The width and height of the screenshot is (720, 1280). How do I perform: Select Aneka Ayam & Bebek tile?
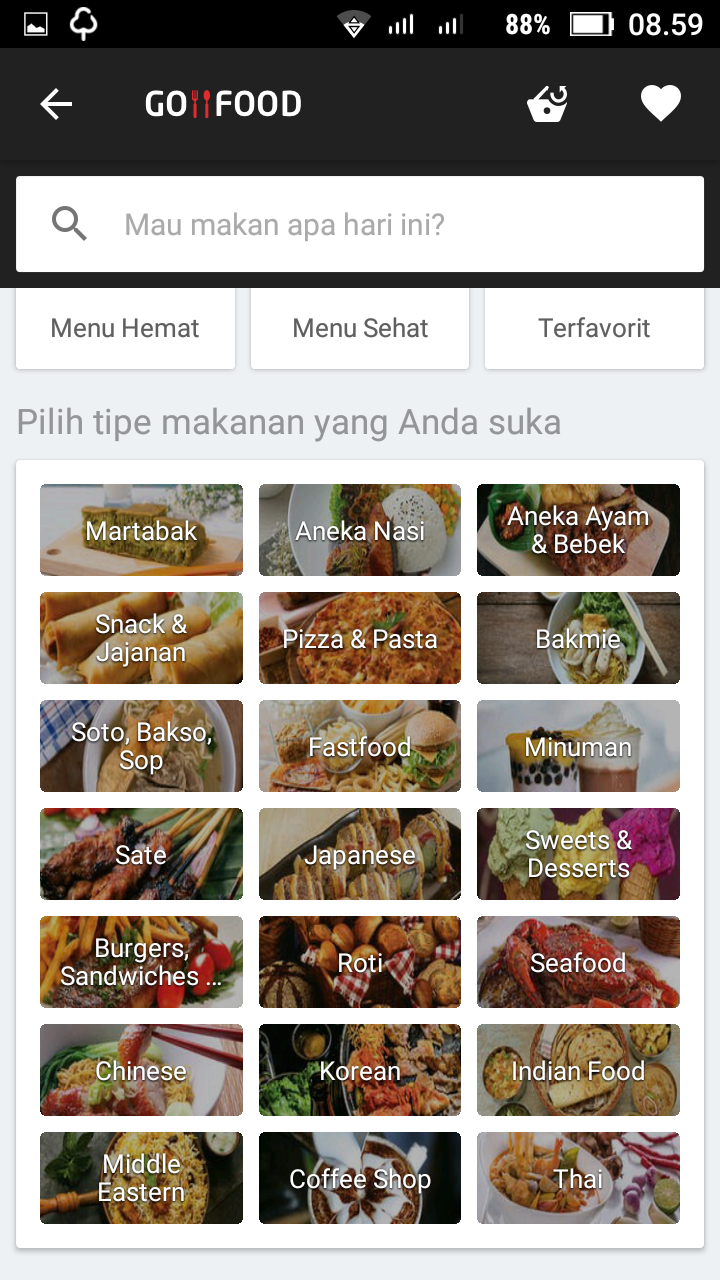click(x=578, y=530)
